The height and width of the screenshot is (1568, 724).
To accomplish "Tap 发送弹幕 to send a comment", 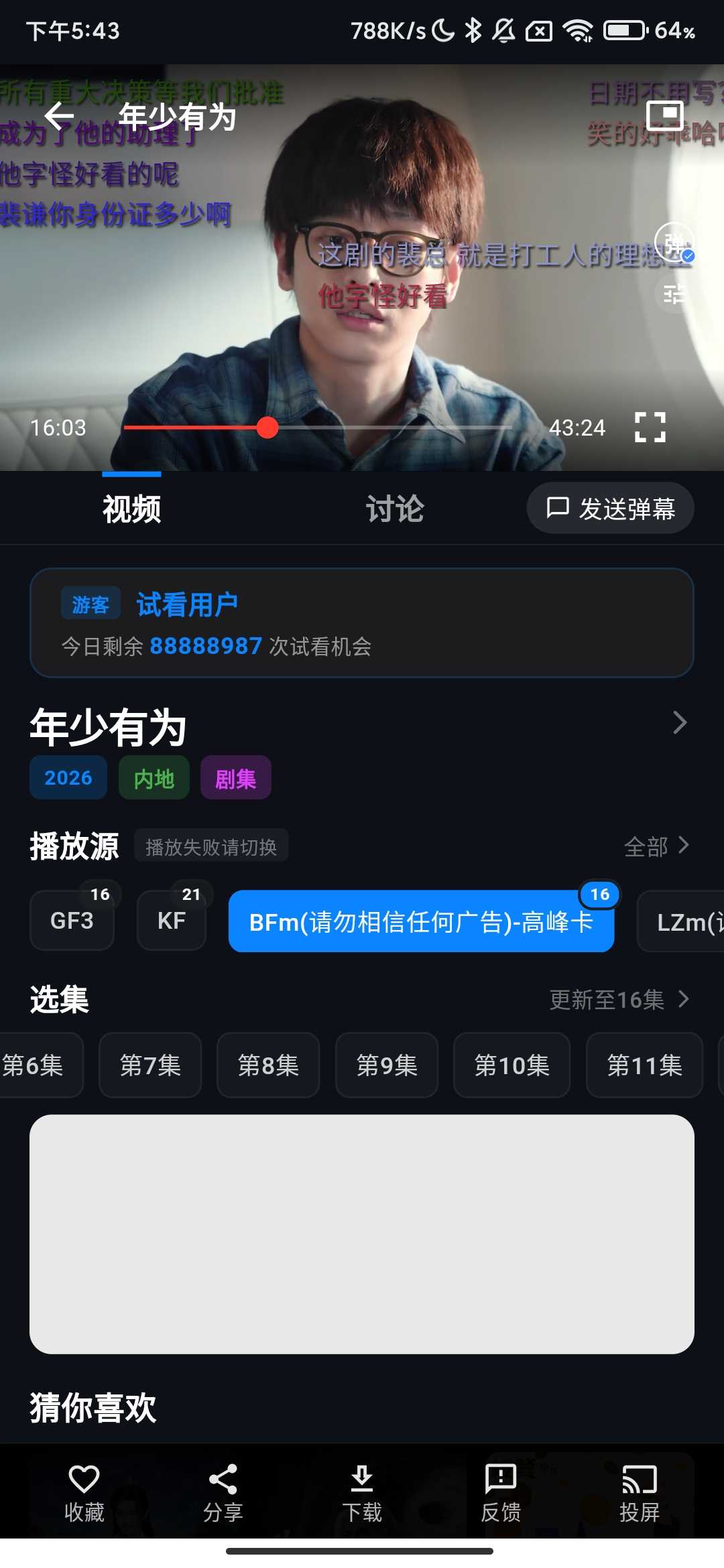I will click(610, 509).
